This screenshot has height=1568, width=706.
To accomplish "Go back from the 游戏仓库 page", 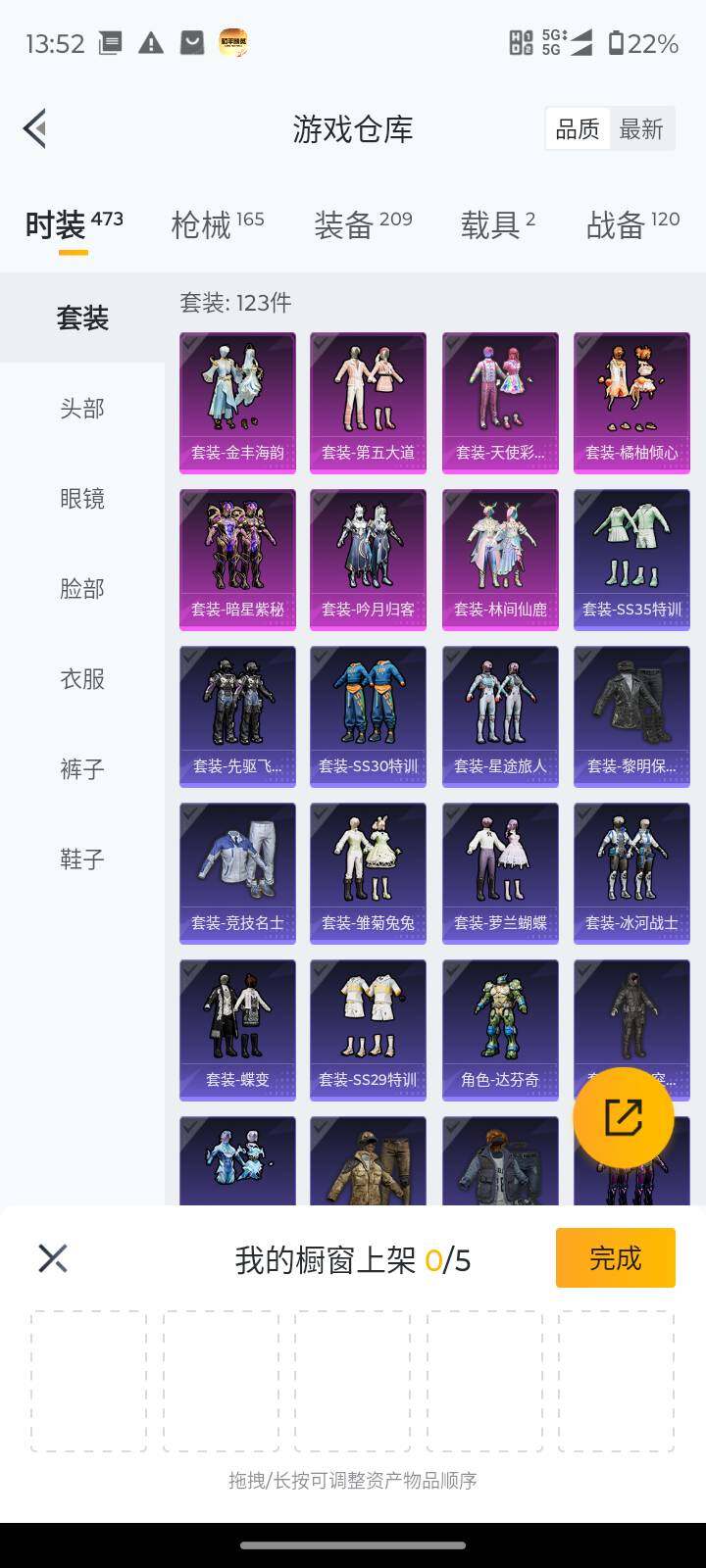I will tap(35, 128).
